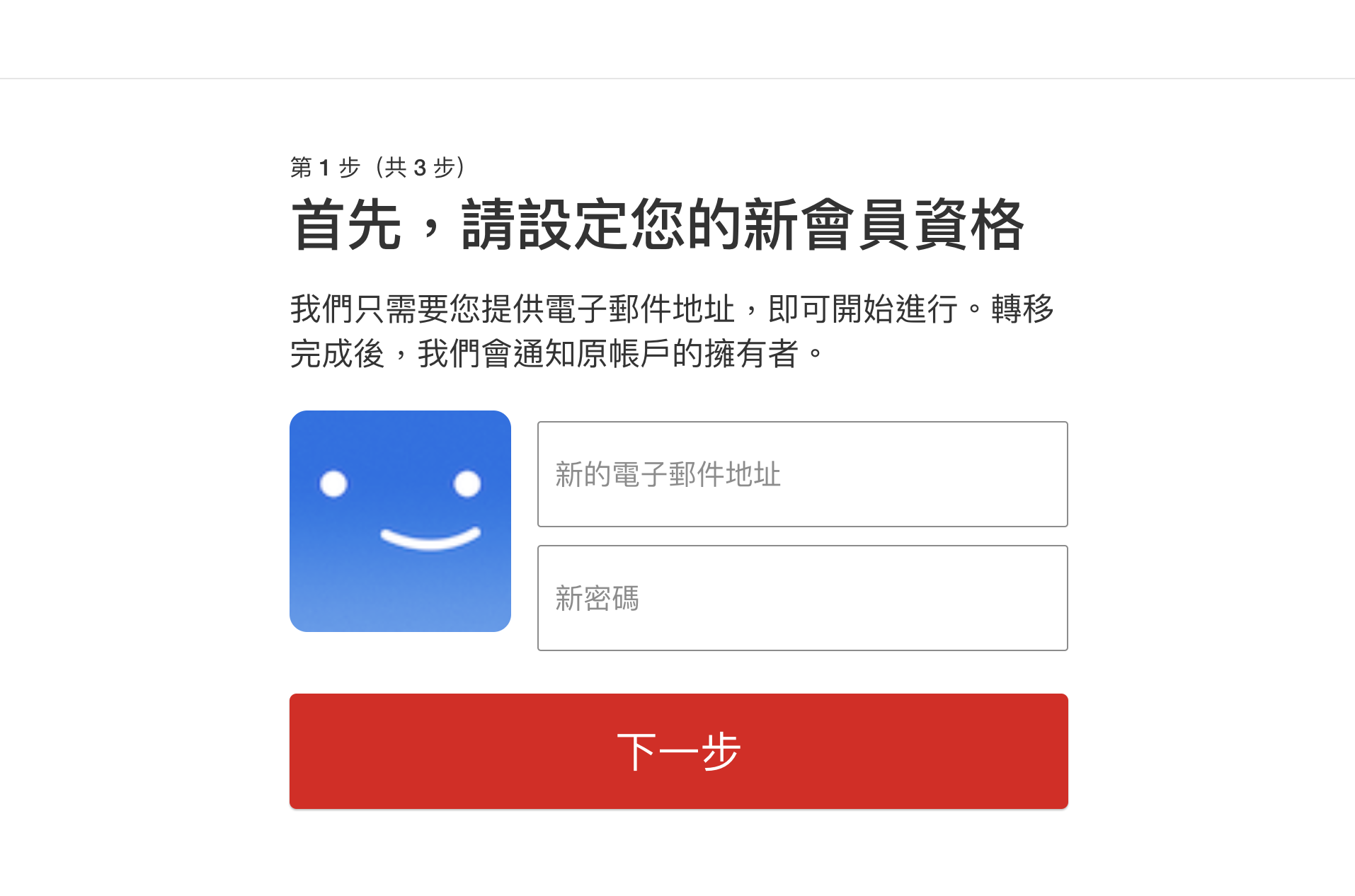Focus the 新密碼 password field
This screenshot has height=896, width=1355.
click(802, 598)
